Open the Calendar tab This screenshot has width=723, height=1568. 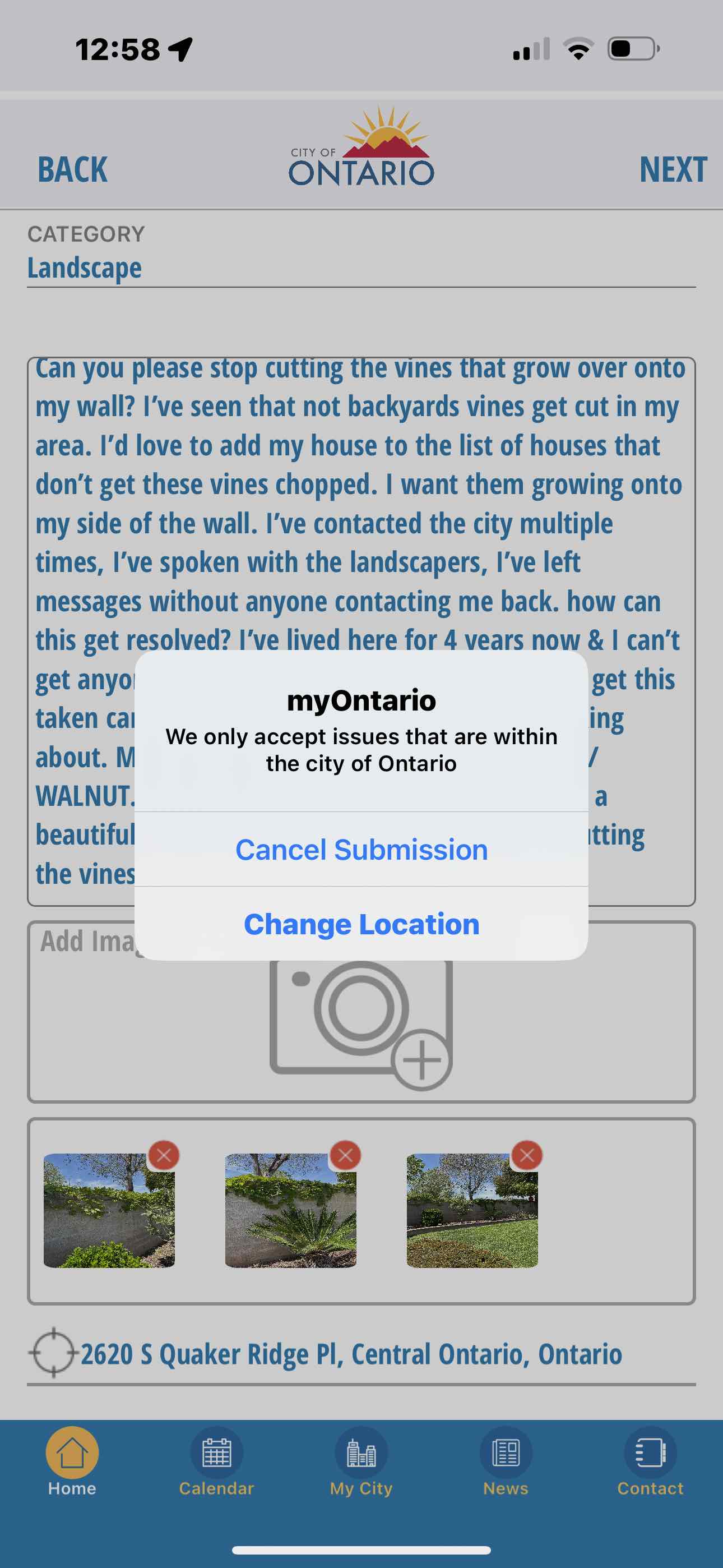pyautogui.click(x=217, y=1462)
